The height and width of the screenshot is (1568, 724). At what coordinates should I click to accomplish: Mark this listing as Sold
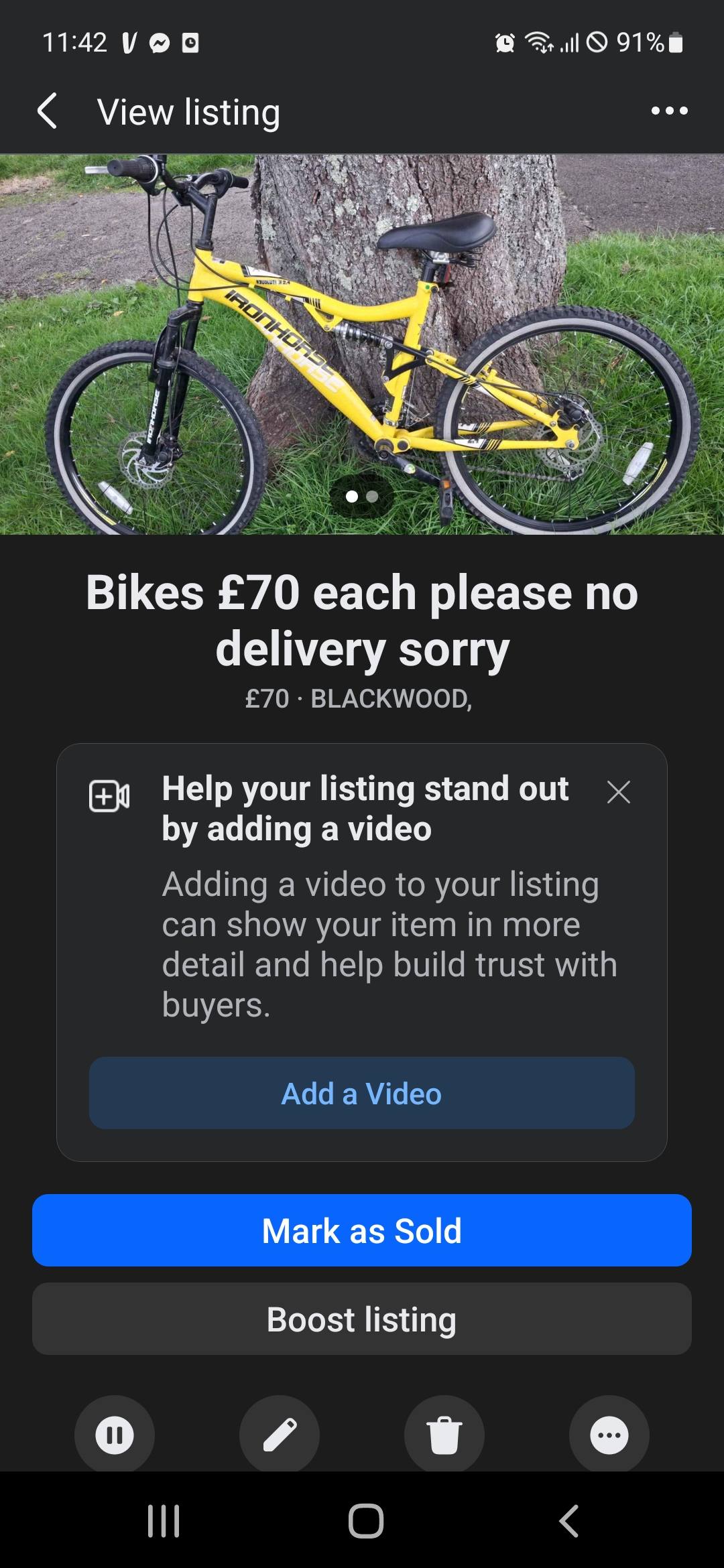(x=362, y=1231)
